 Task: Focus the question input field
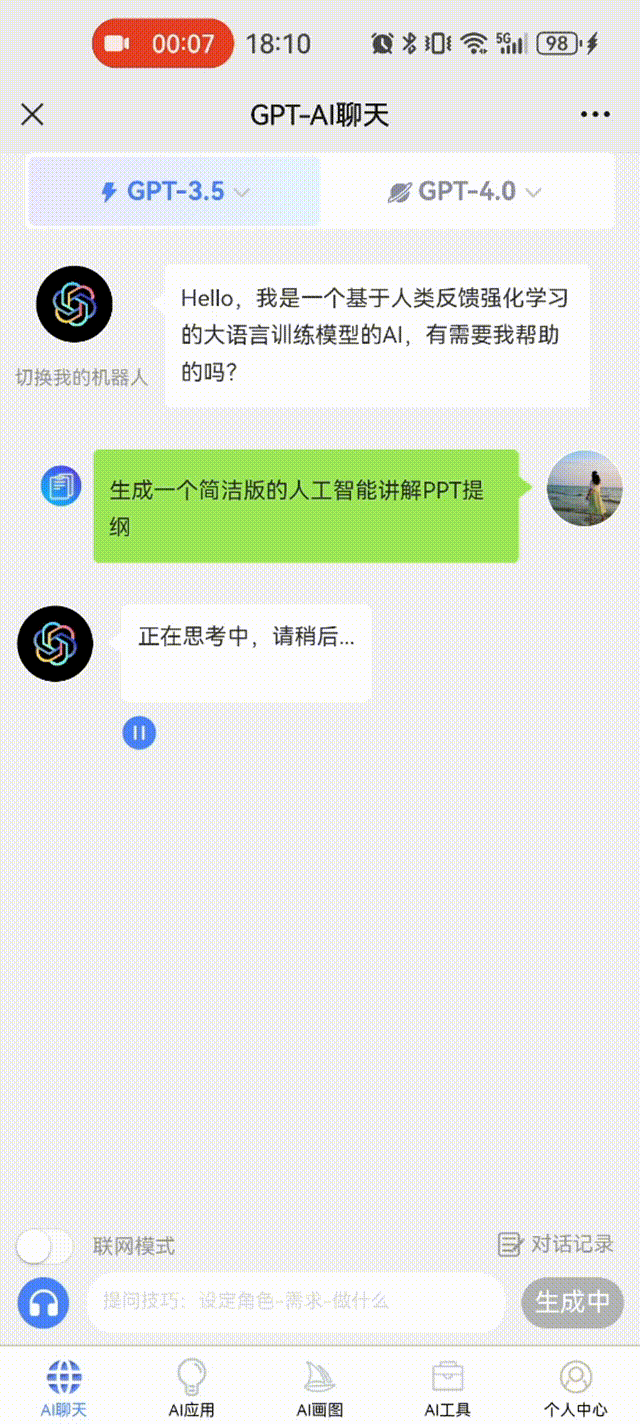tap(295, 1301)
